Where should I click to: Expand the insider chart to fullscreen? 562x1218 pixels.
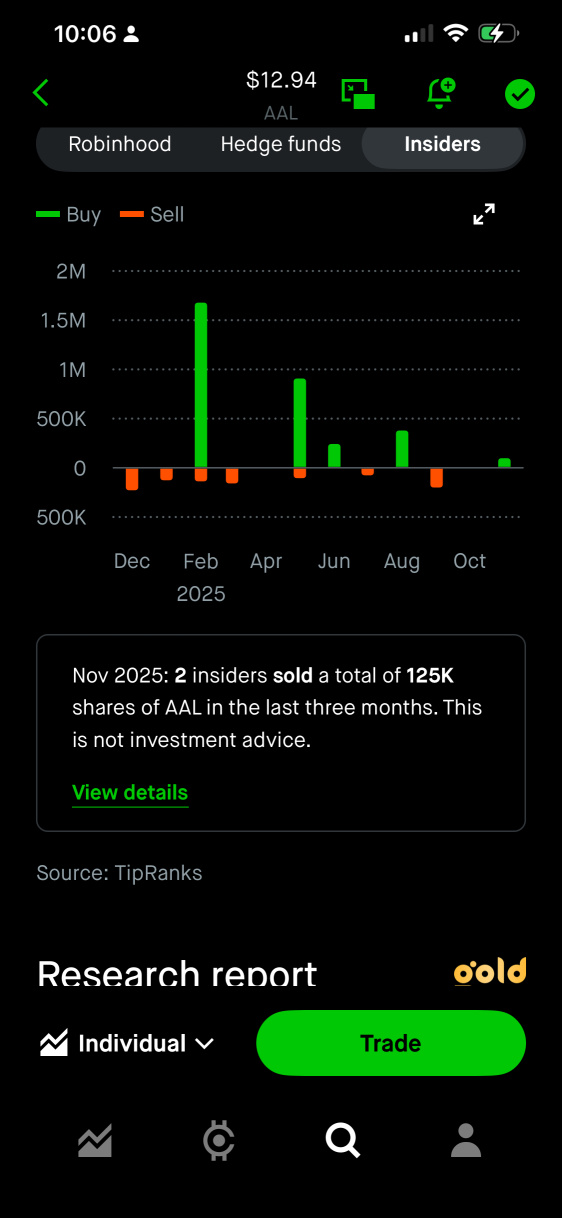coord(484,214)
